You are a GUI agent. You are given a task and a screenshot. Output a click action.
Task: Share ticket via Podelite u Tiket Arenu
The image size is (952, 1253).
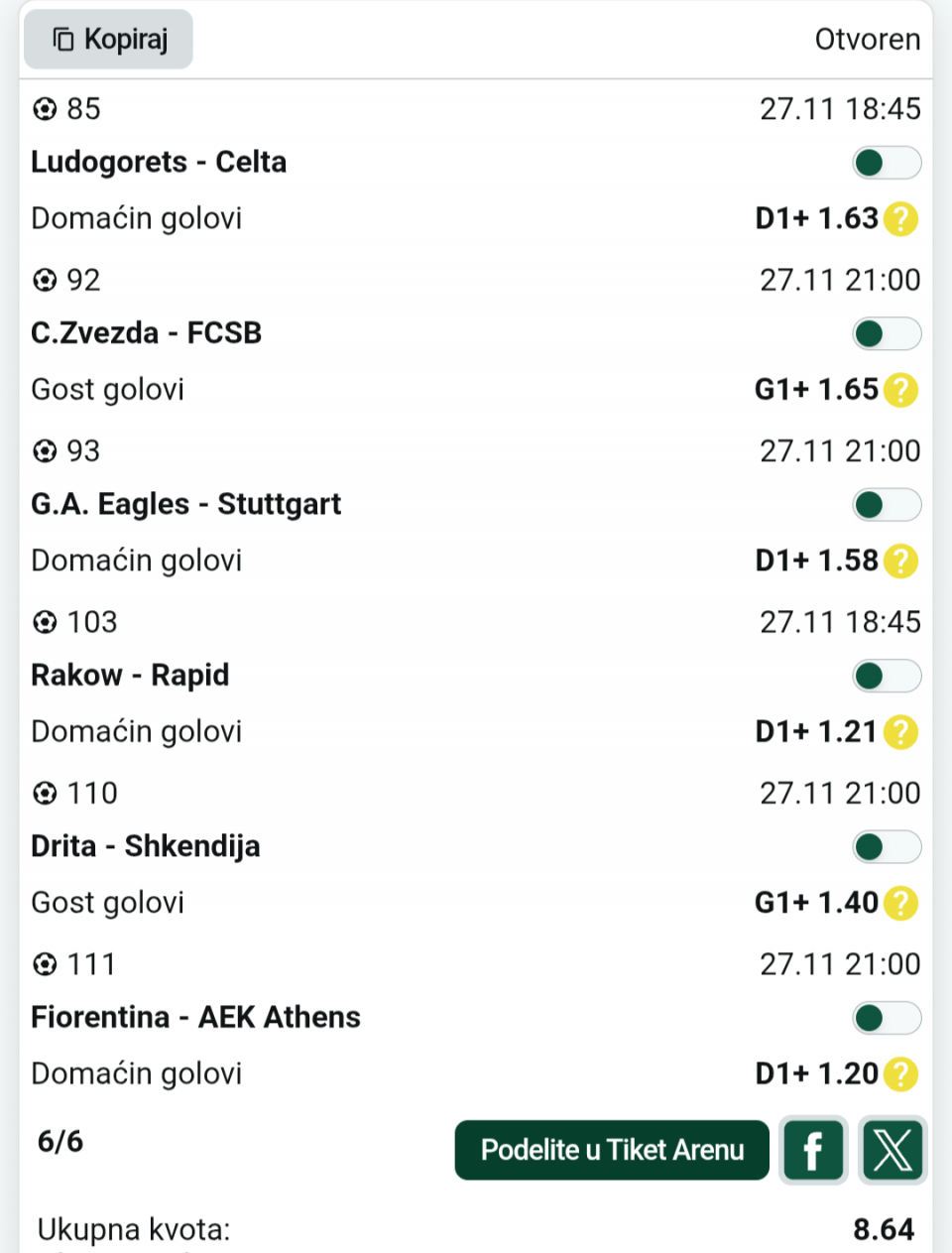click(612, 1150)
